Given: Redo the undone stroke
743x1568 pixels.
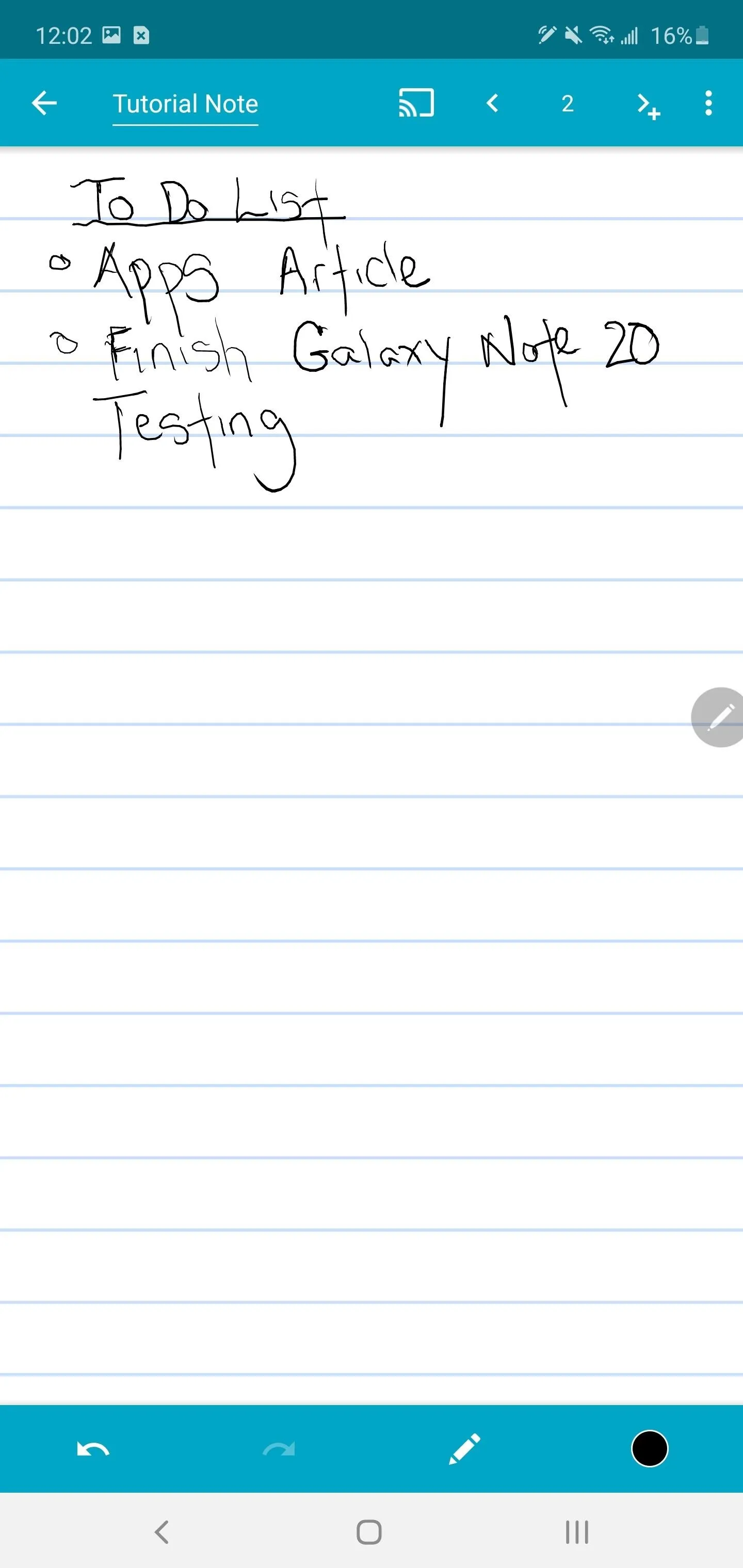Looking at the screenshot, I should (279, 1449).
